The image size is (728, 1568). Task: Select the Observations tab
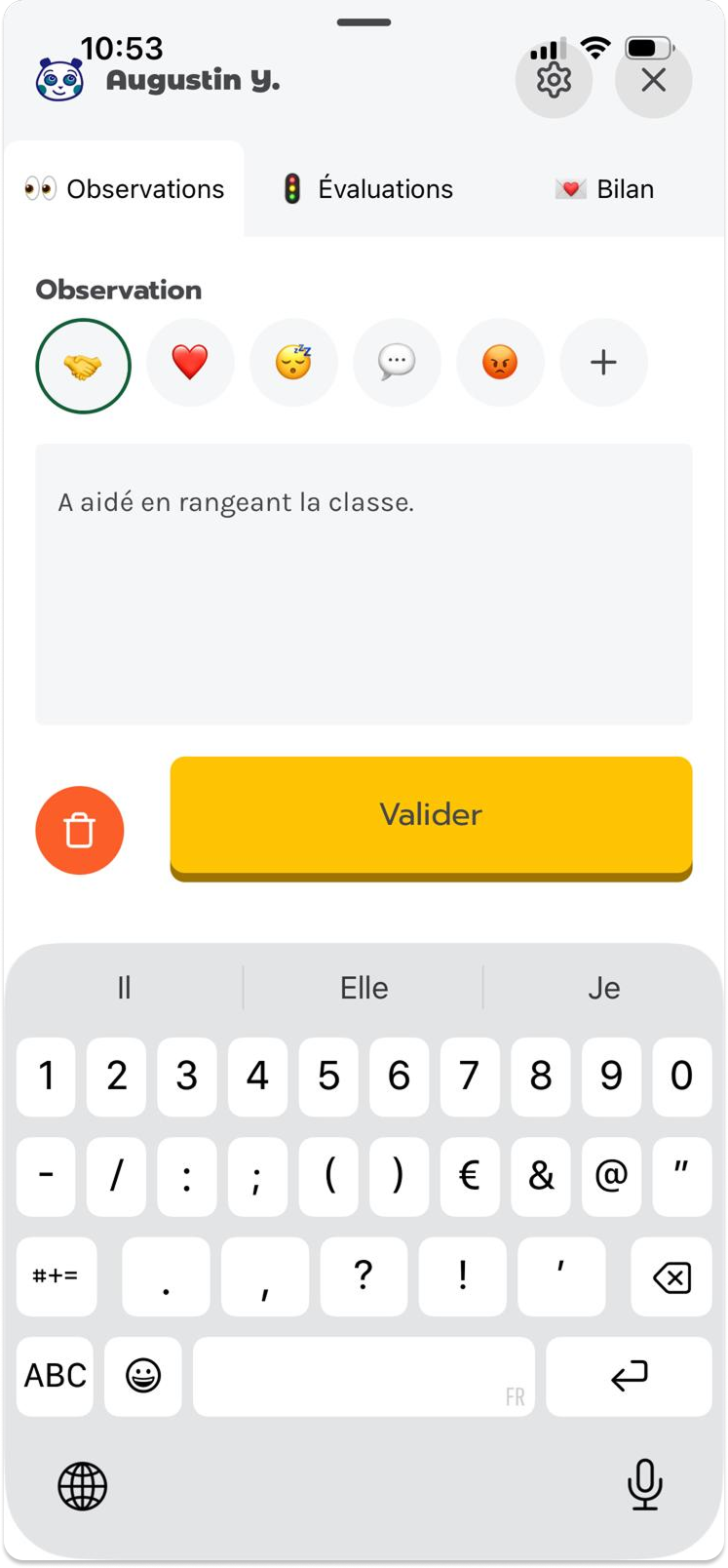point(125,189)
